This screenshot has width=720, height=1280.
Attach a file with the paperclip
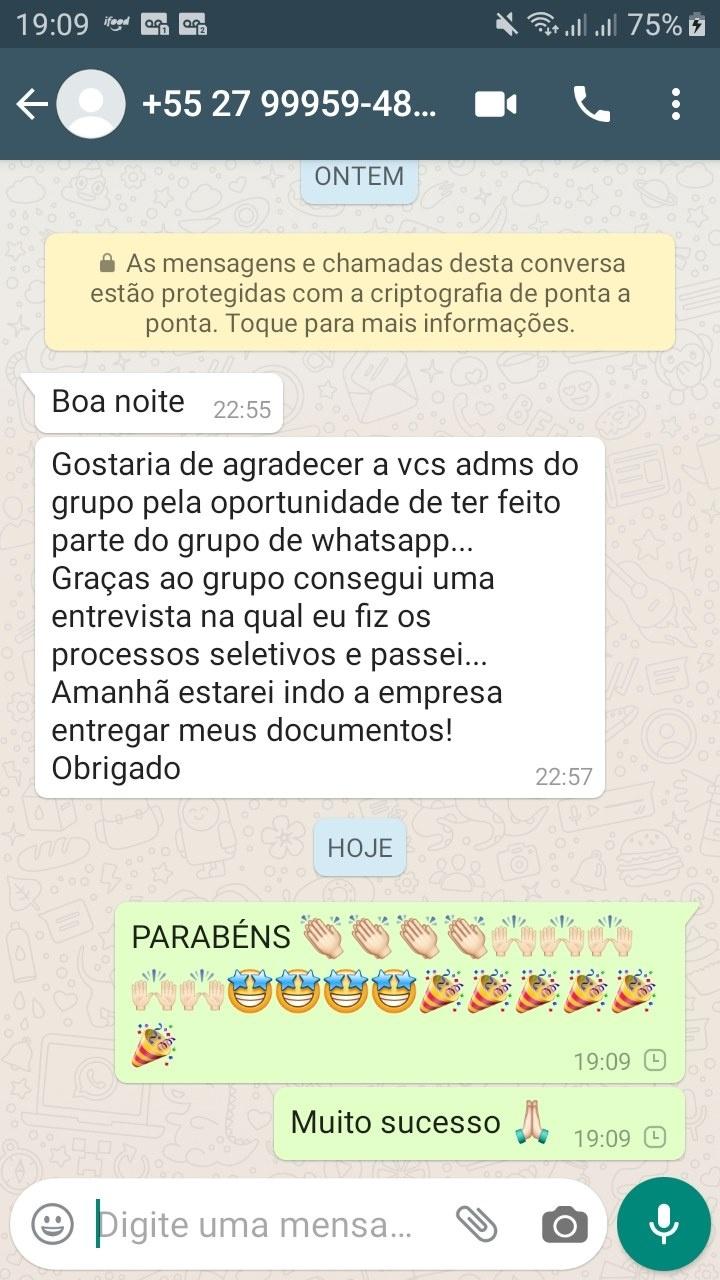[476, 1224]
